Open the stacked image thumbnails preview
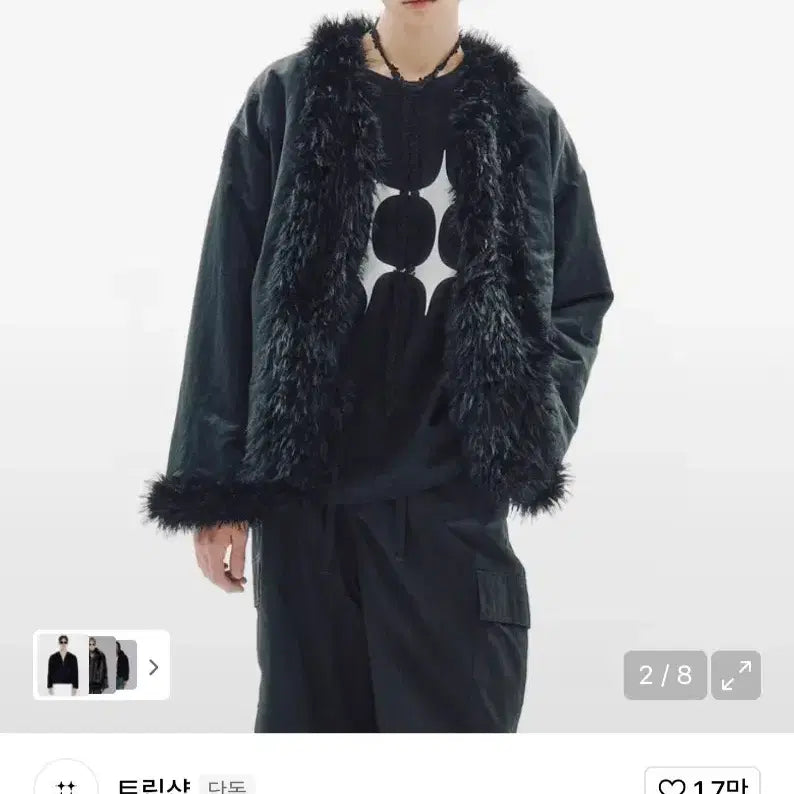 [x=87, y=665]
